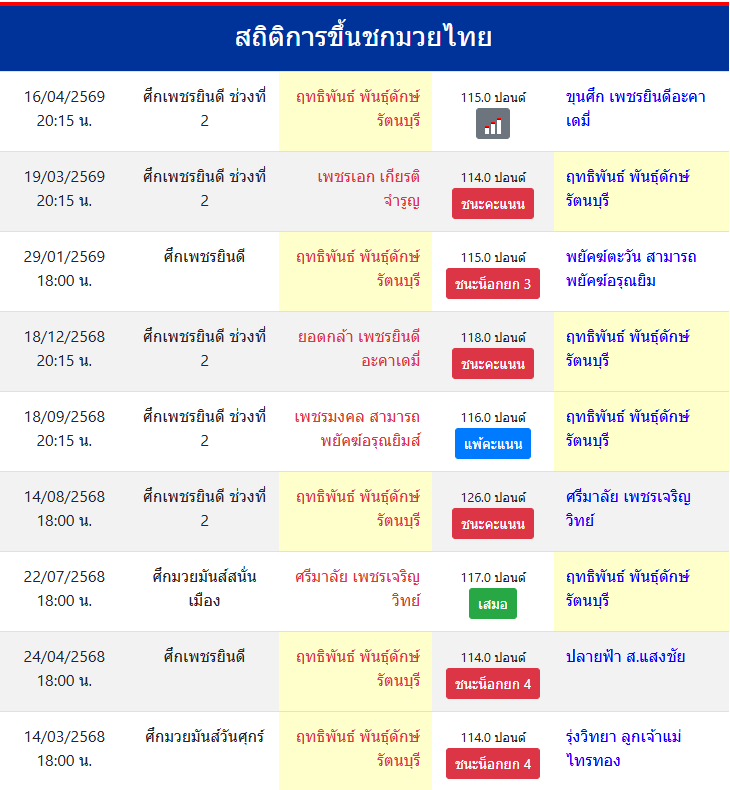Open ศรีมาลัย เพชรเจริญวิทย์ link in 14/08/2568 row

pyautogui.click(x=628, y=508)
